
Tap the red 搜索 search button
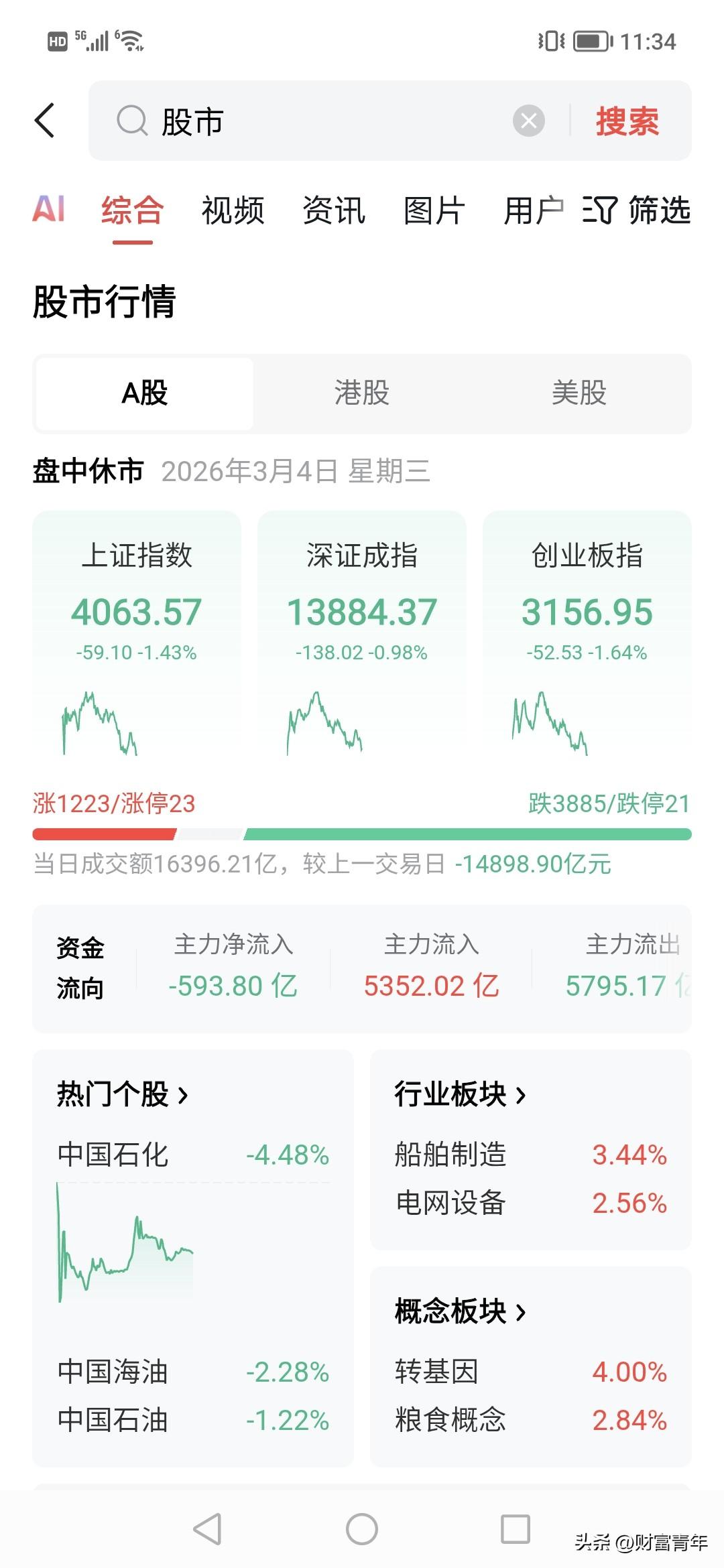click(626, 121)
